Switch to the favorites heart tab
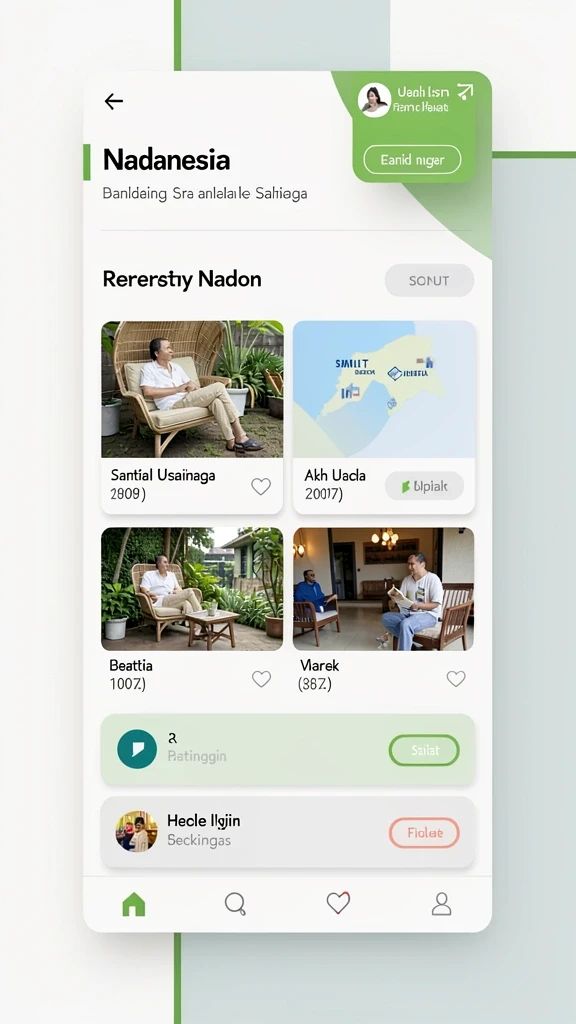This screenshot has height=1024, width=576. click(x=338, y=903)
